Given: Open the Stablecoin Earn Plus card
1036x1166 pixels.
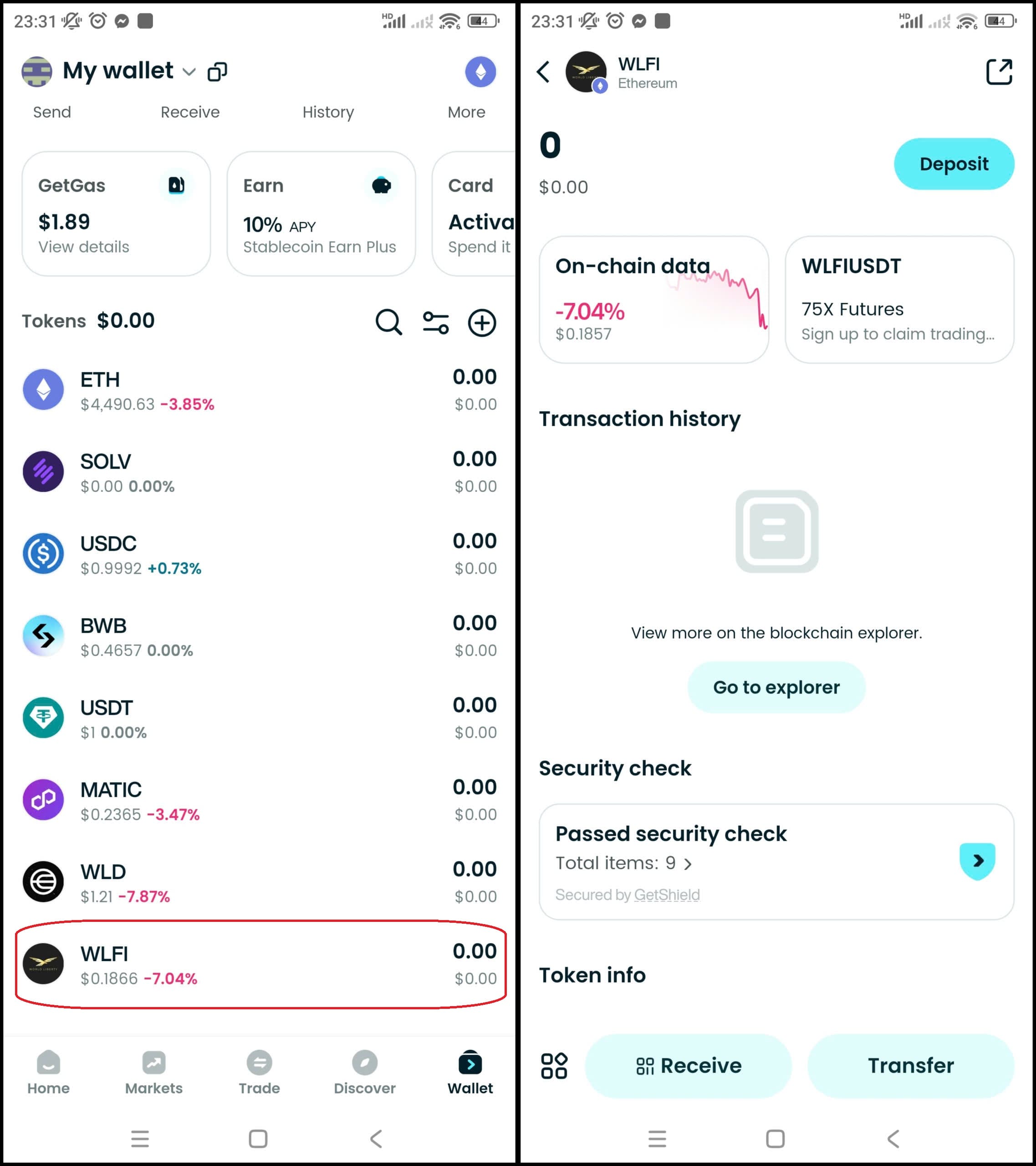Looking at the screenshot, I should [321, 214].
